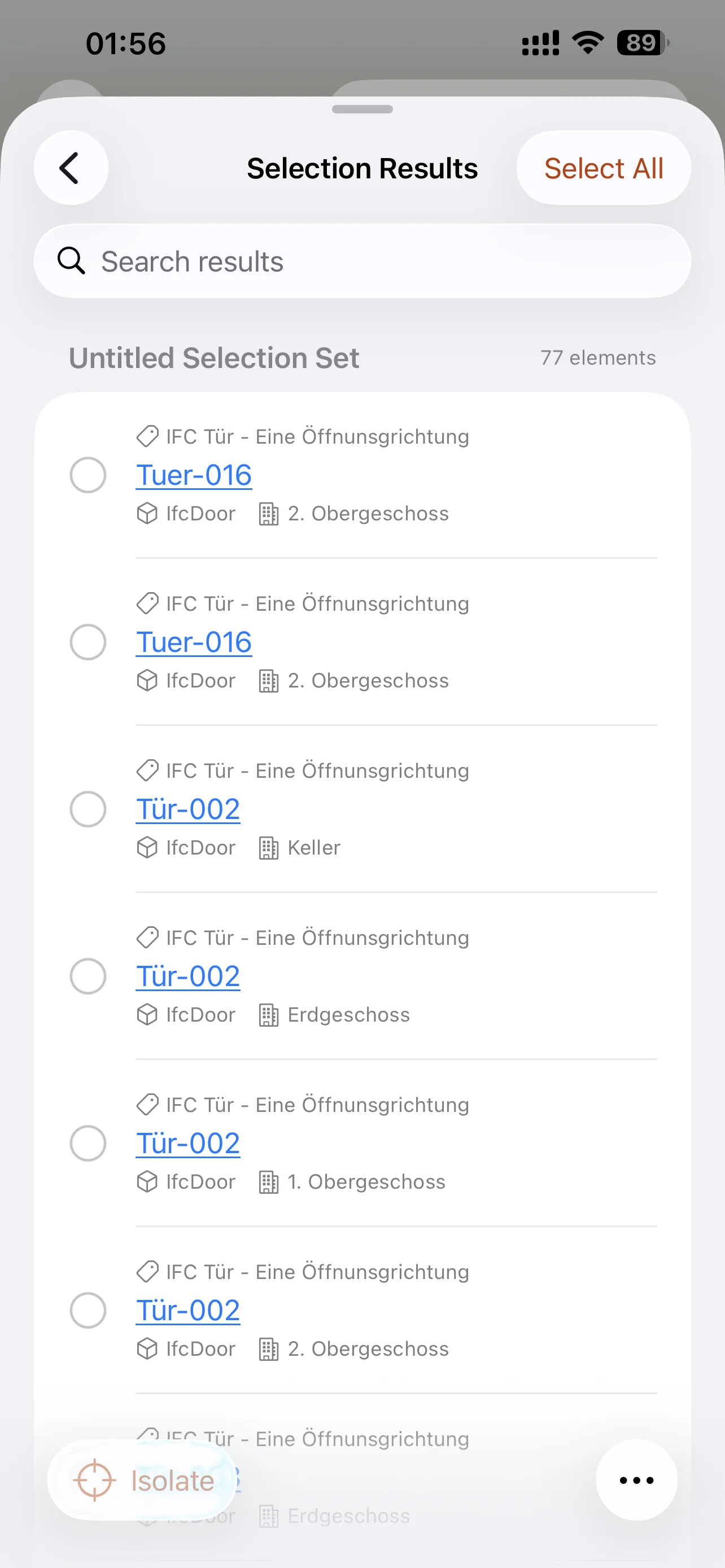Open Tür-002 link on Keller floor

187,809
